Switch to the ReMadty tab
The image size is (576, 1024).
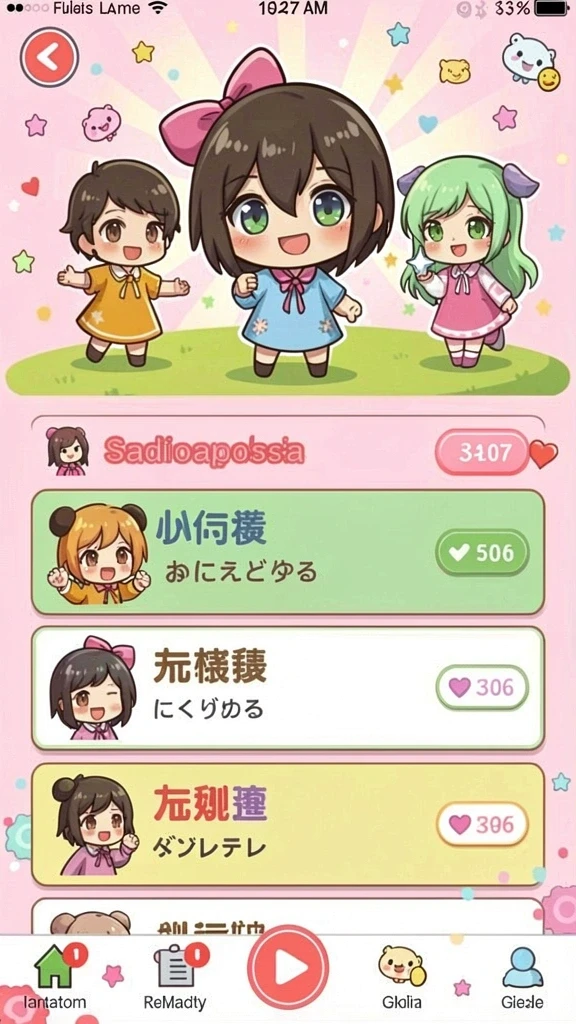174,976
